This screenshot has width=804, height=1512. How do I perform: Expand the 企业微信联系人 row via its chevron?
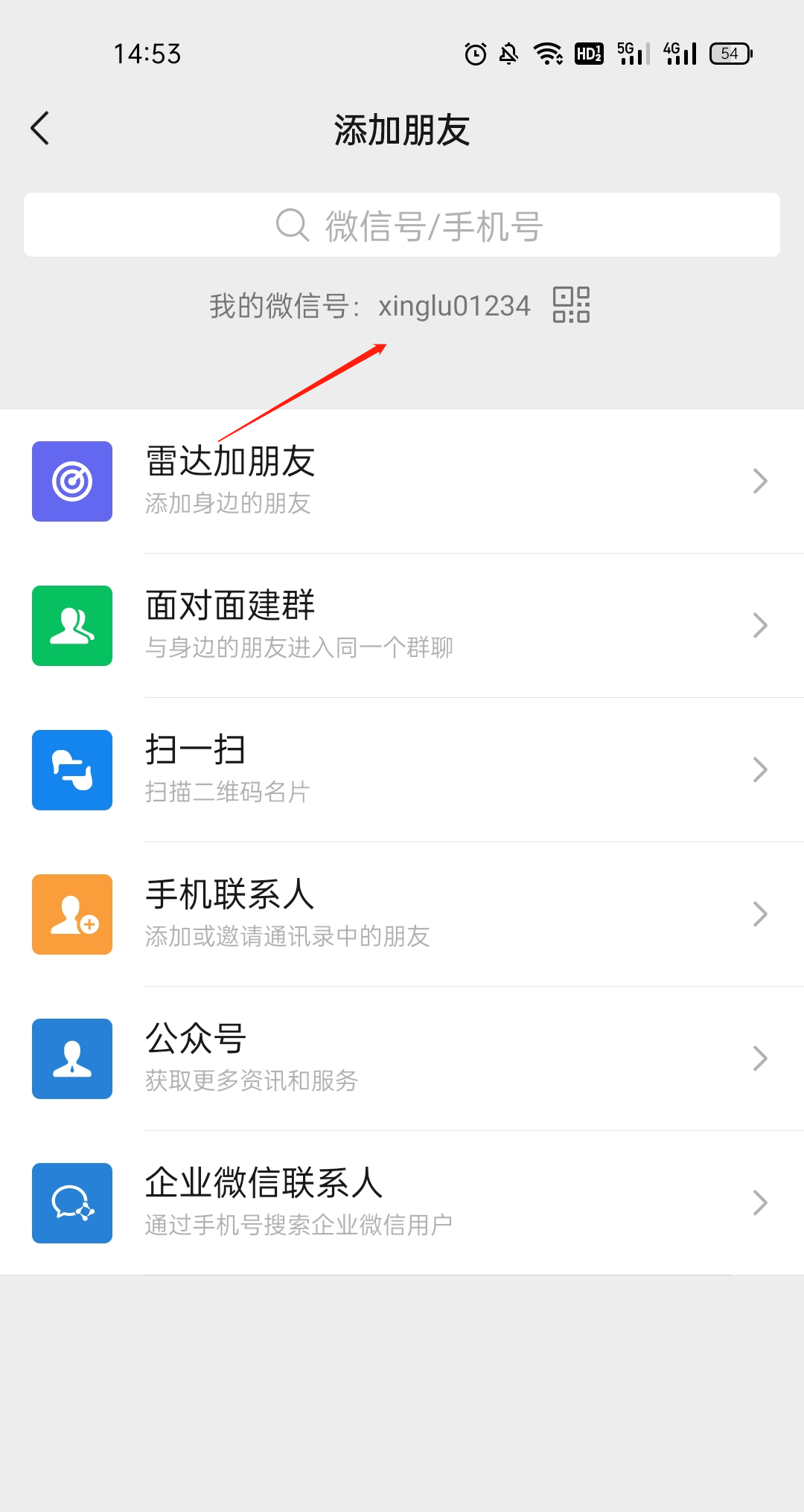(x=760, y=1202)
